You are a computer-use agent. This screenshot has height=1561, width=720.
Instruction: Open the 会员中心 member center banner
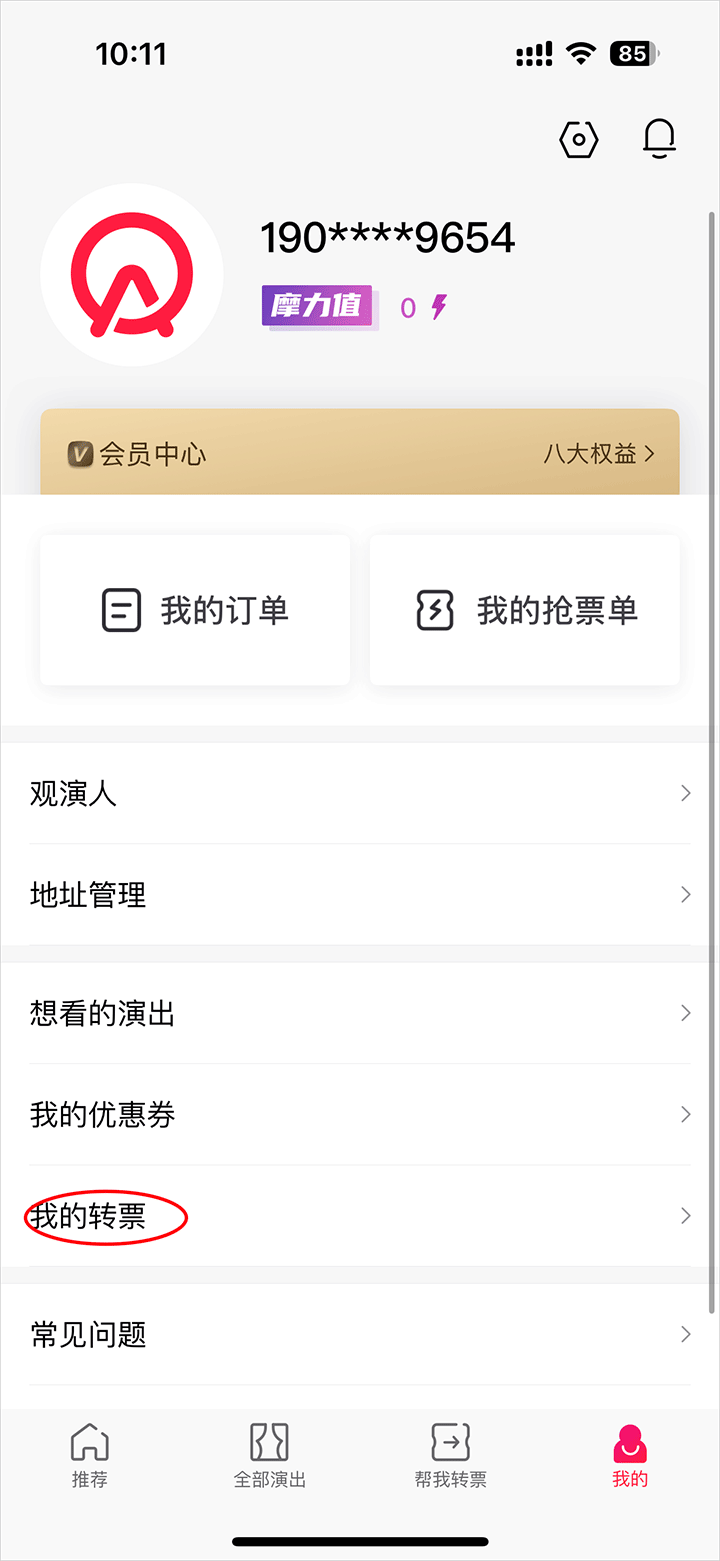pos(360,454)
